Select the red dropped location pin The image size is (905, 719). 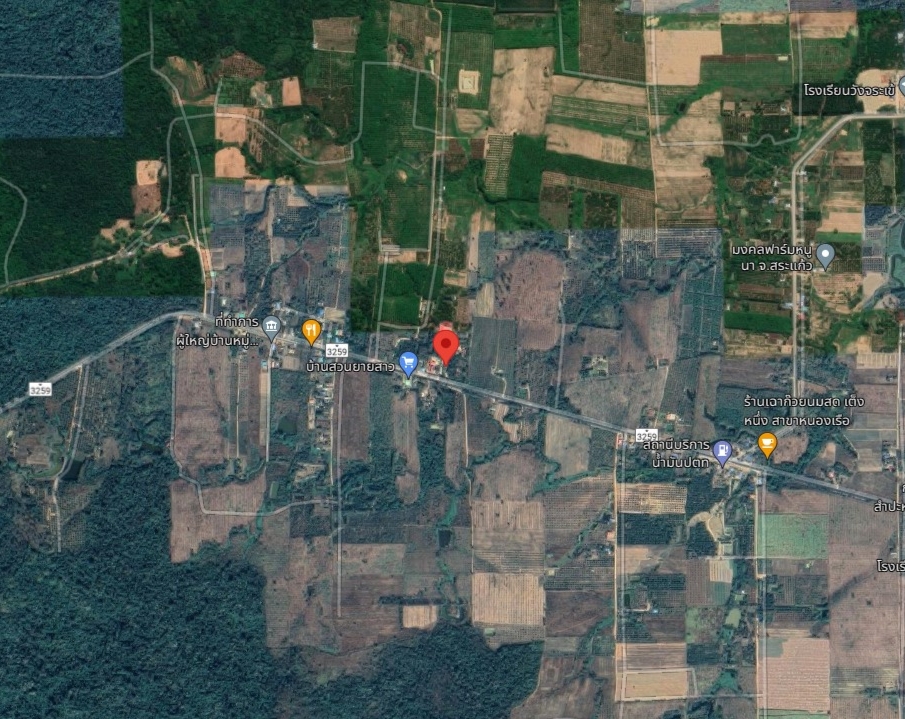click(445, 345)
